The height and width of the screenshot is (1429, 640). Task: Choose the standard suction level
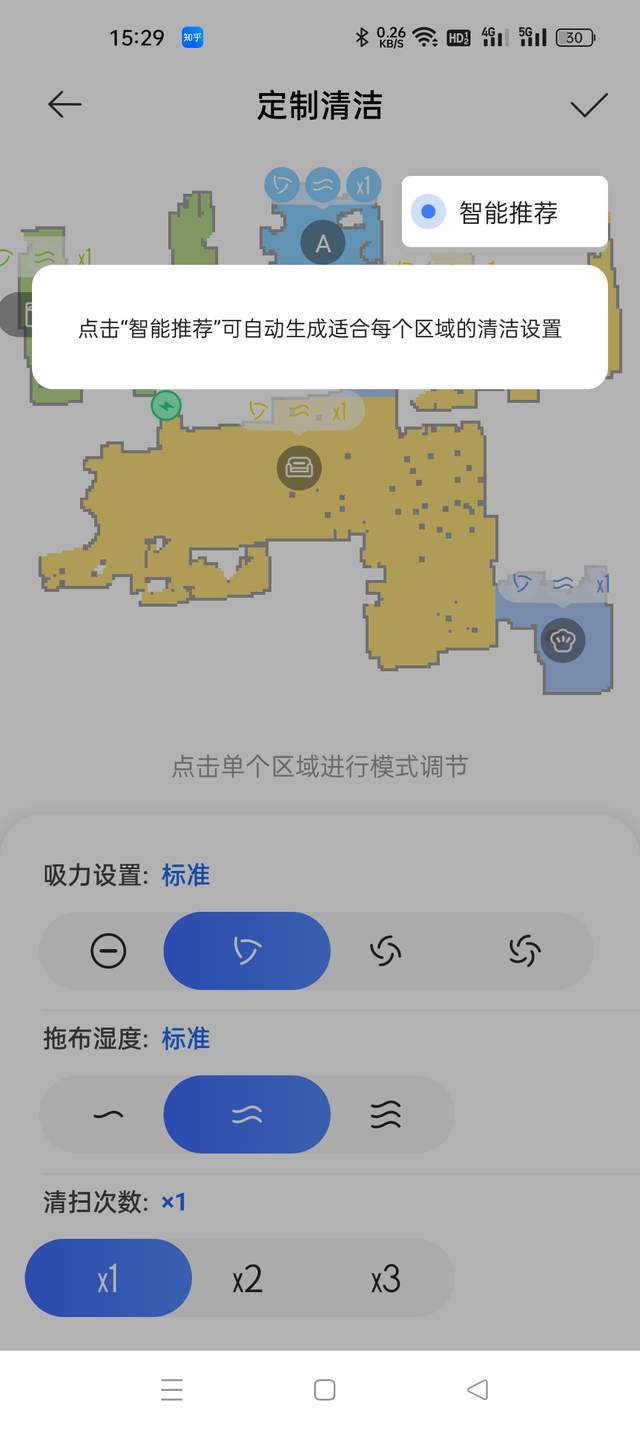pyautogui.click(x=247, y=950)
